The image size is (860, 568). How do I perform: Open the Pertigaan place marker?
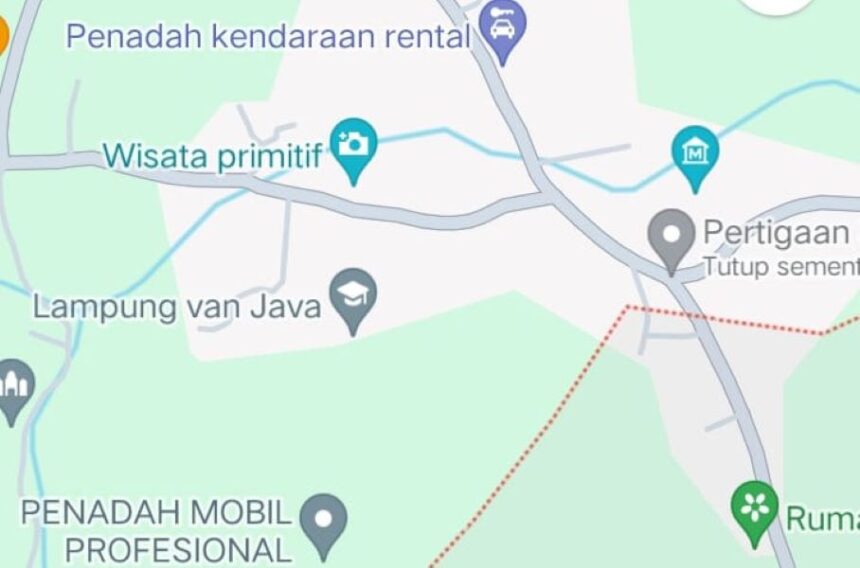[x=671, y=236]
